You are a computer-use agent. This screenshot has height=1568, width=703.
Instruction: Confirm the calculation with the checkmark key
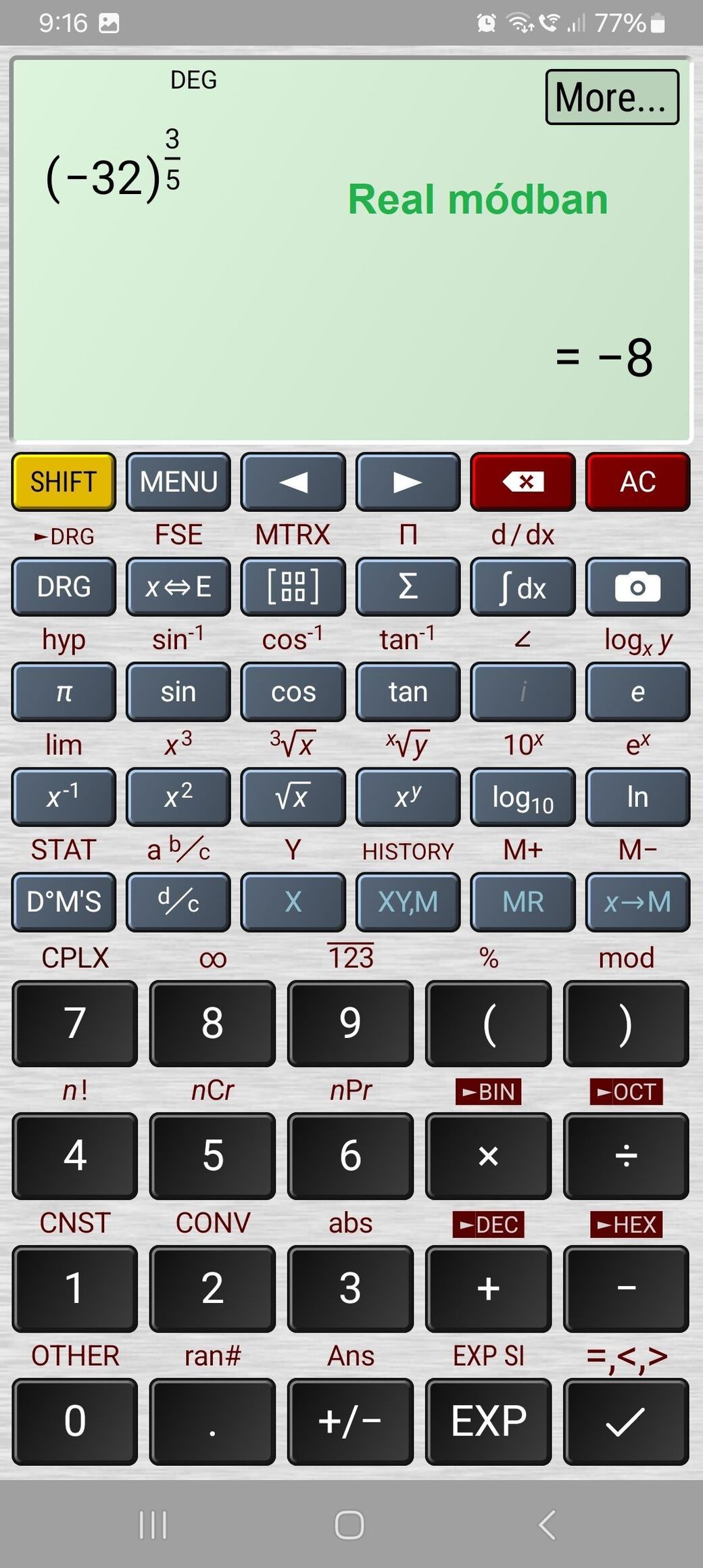tap(626, 1421)
